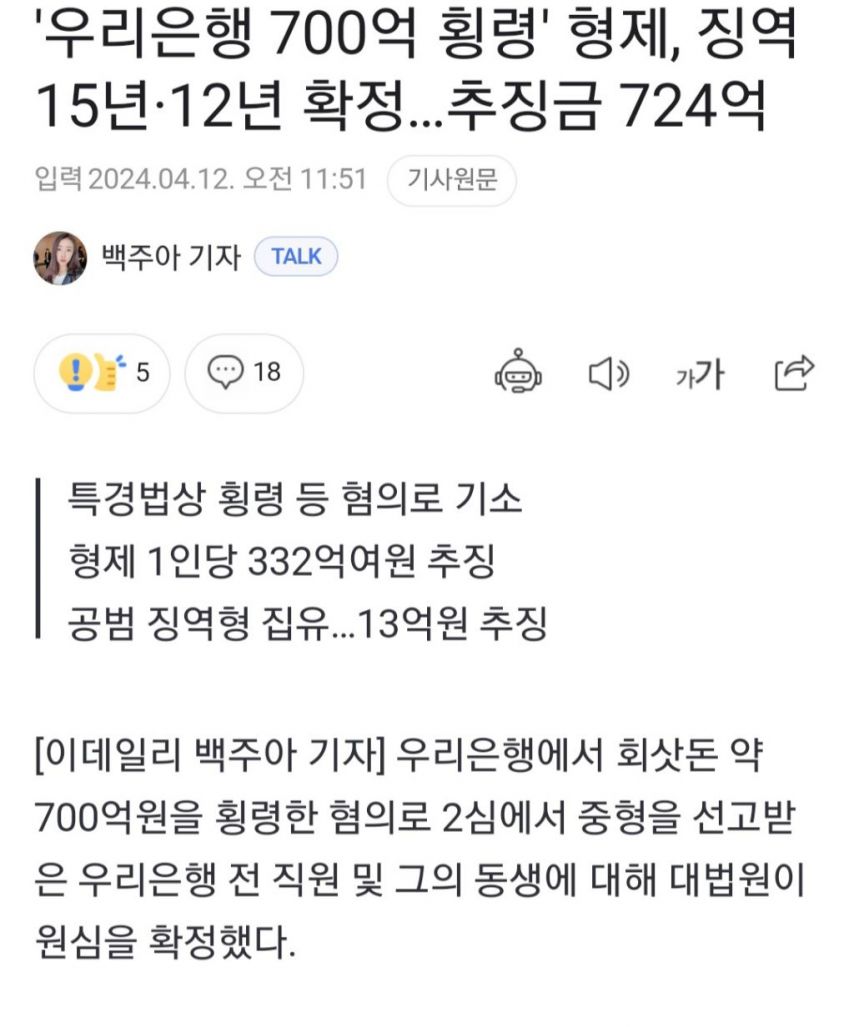Viewport: 854px width, 1027px height.
Task: Change font size with the 가가 icon
Action: (699, 374)
